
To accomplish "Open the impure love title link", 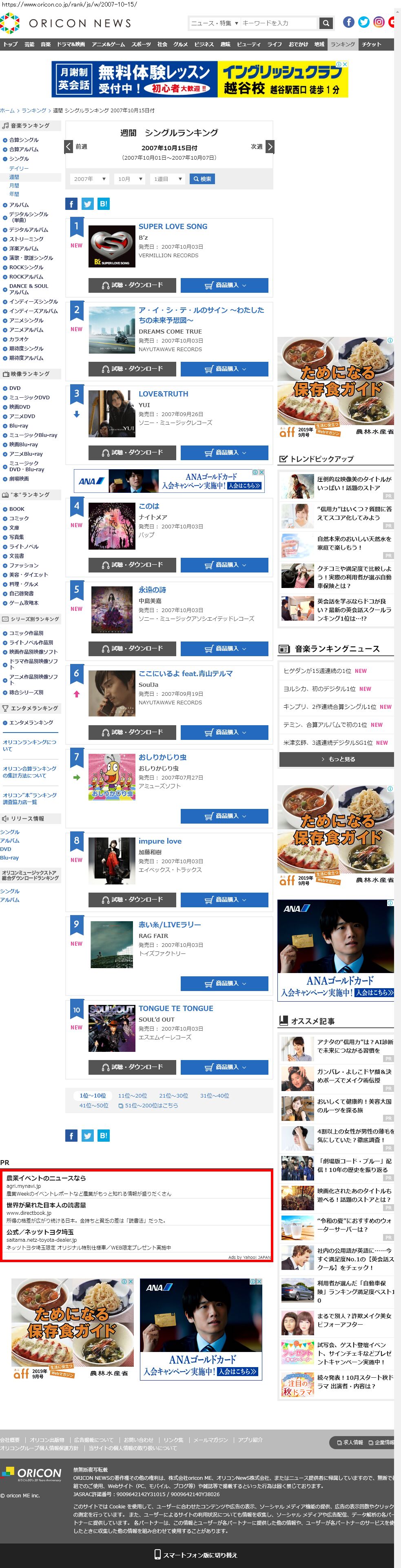I will 160,841.
